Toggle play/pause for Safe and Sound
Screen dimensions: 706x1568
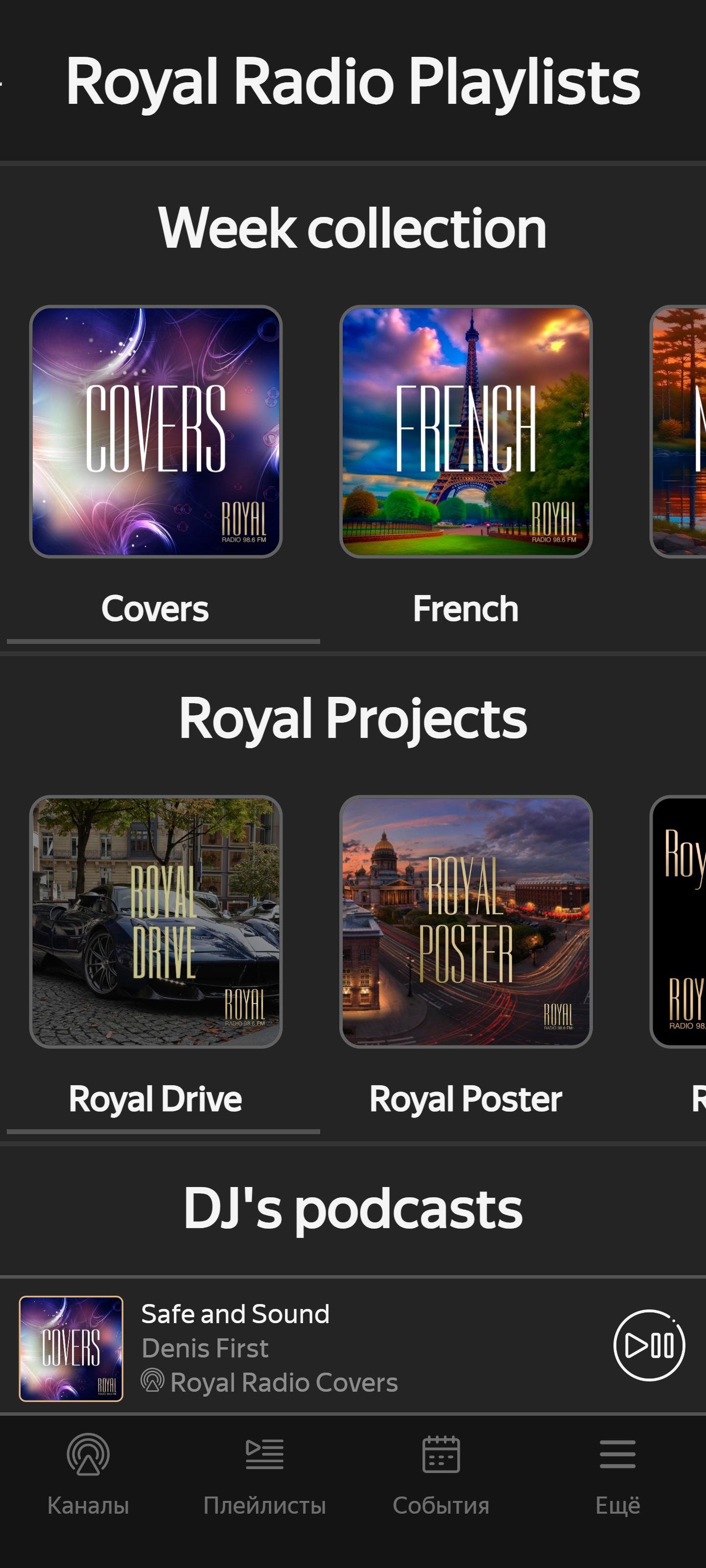649,1345
